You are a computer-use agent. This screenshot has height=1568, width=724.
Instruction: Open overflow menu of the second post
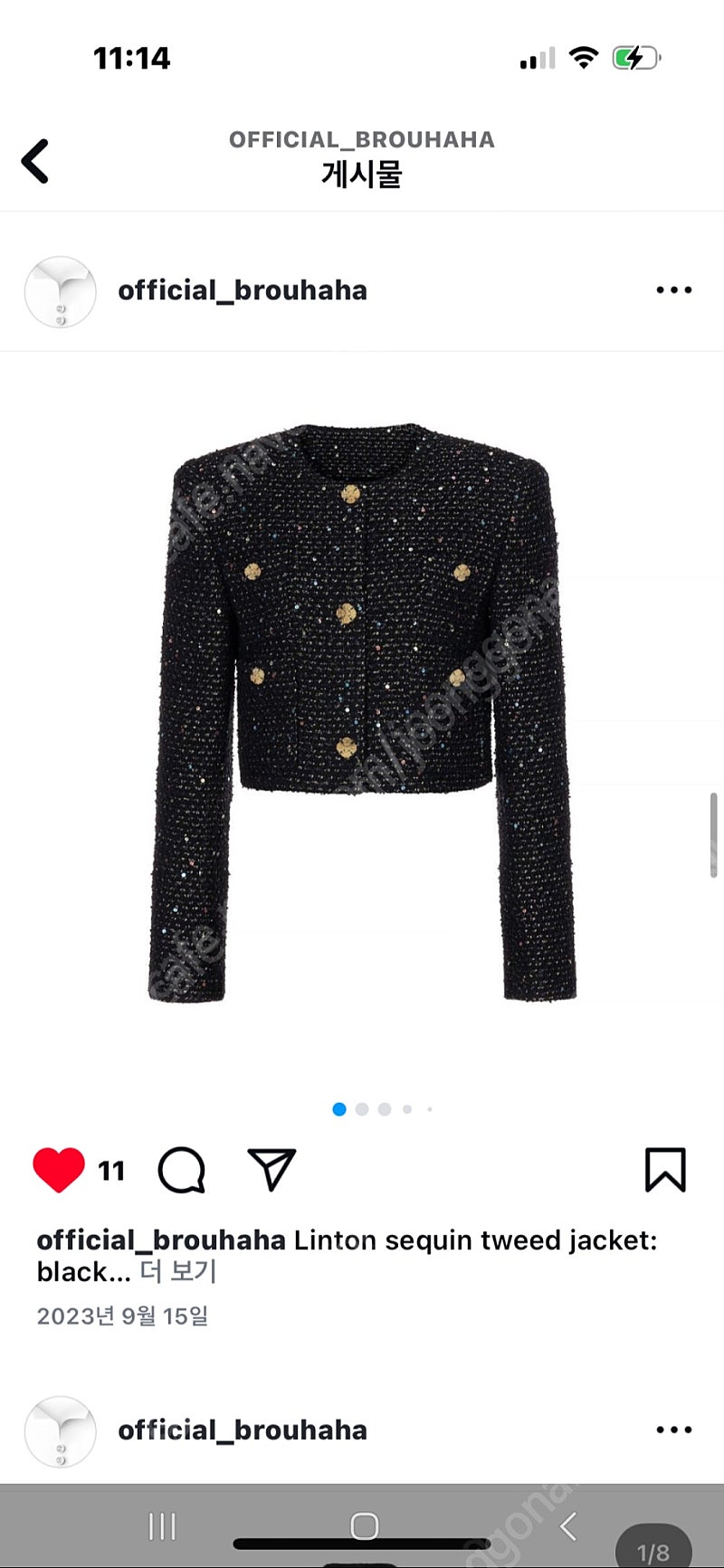point(673,1430)
